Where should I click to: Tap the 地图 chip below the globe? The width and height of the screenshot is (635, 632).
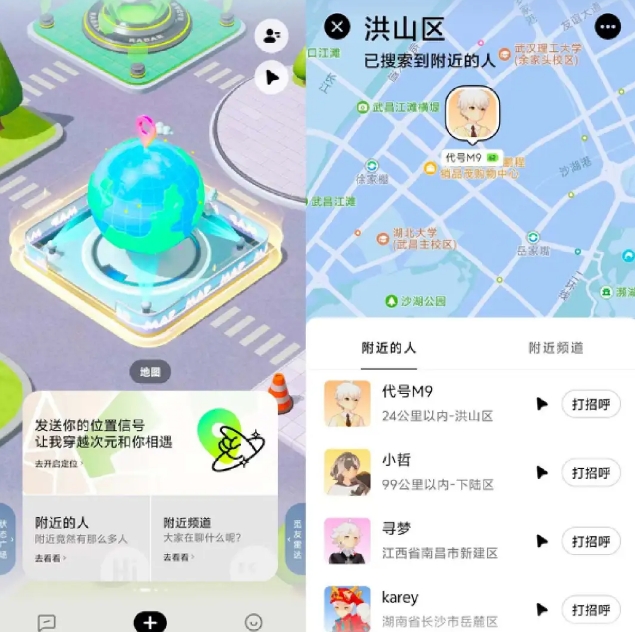[x=150, y=372]
